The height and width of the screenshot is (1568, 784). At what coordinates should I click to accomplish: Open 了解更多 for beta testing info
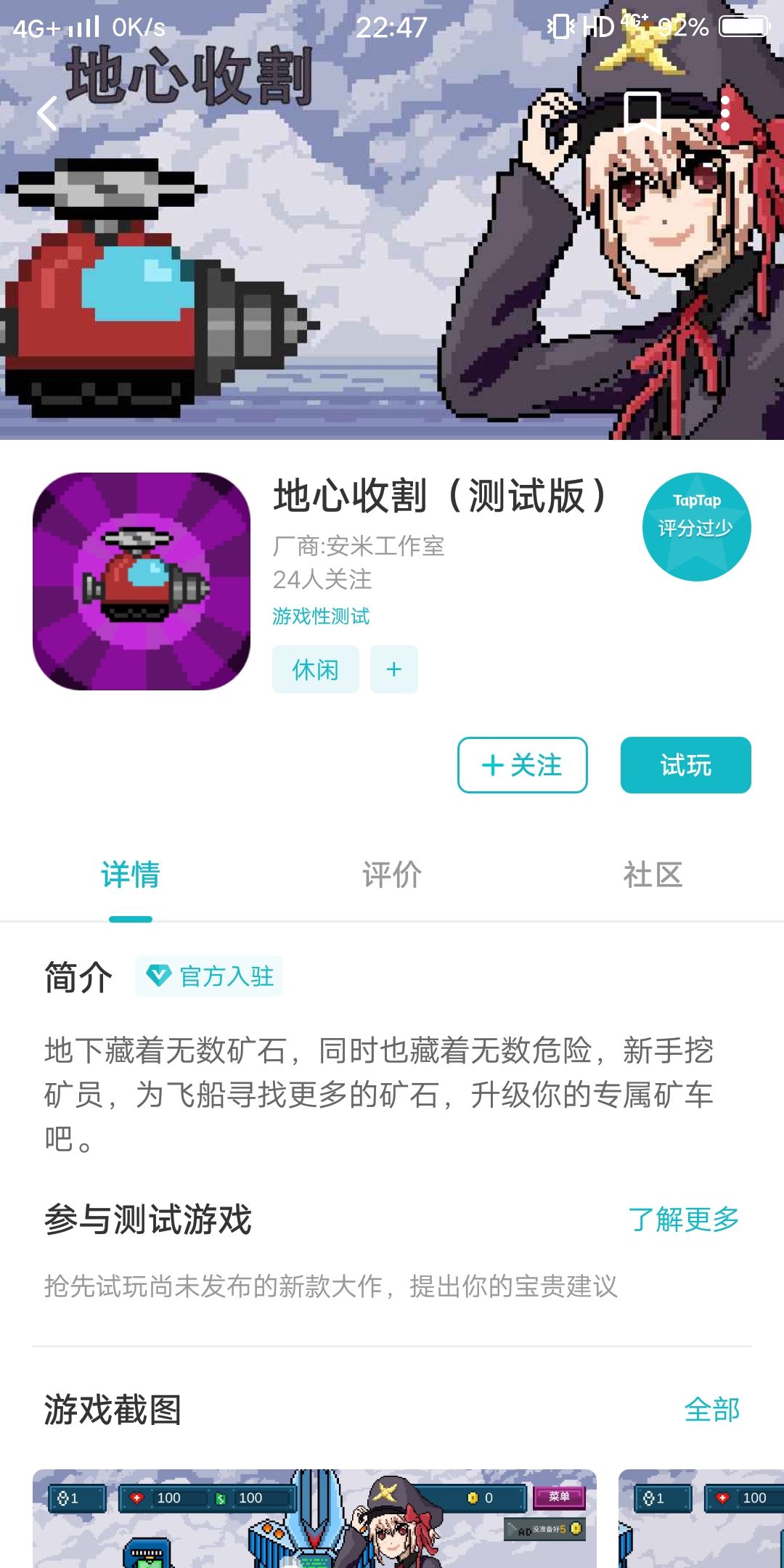click(x=685, y=1219)
